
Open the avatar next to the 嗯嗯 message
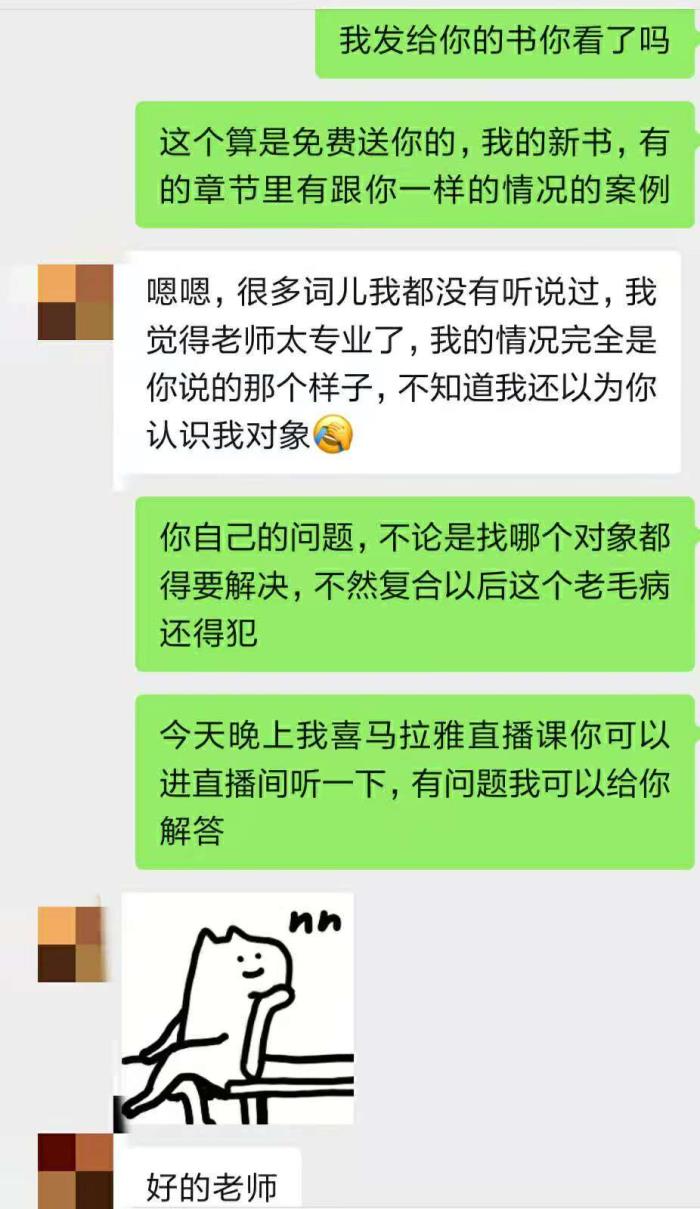(75, 303)
